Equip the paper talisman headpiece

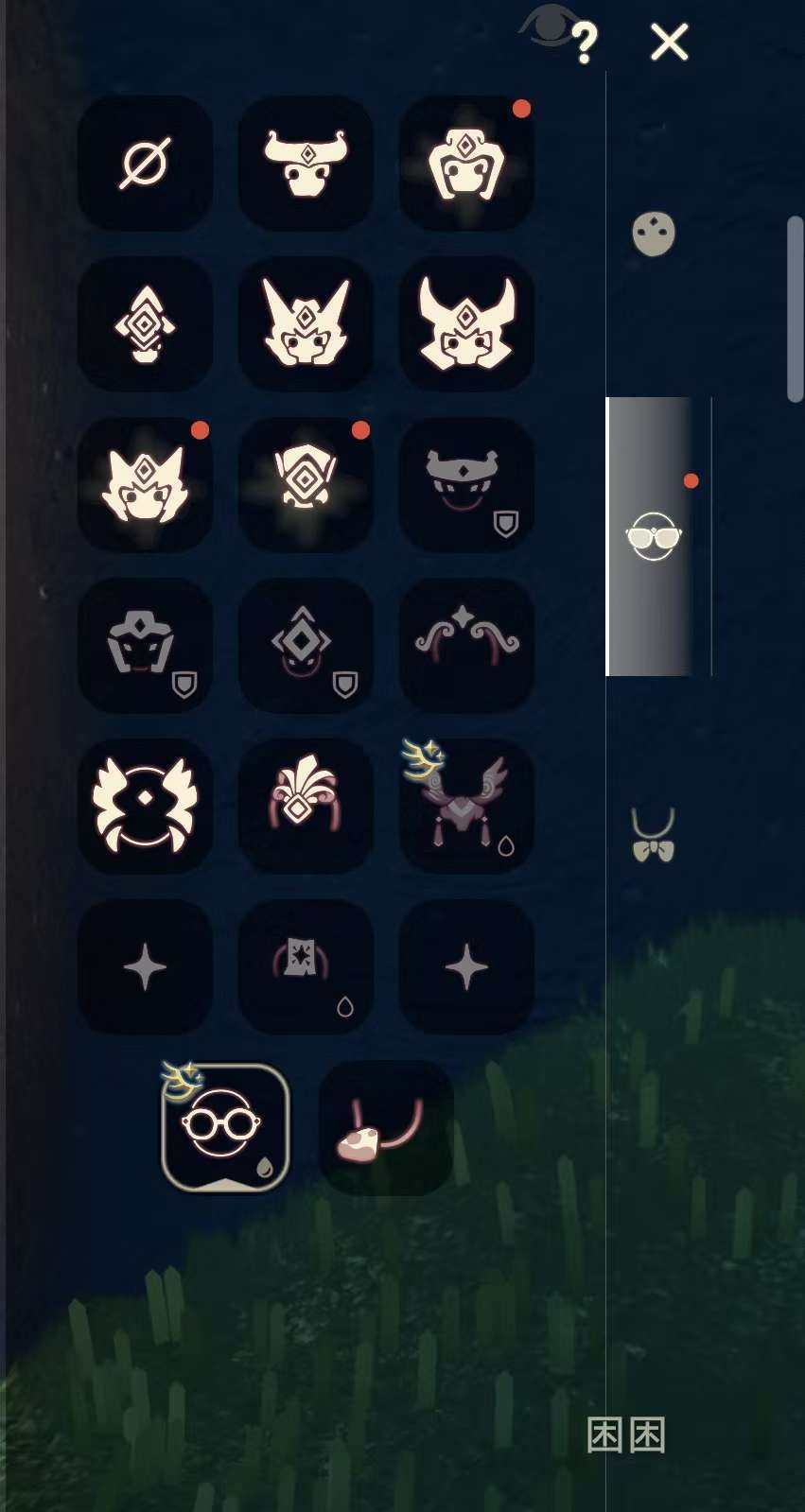coord(306,966)
